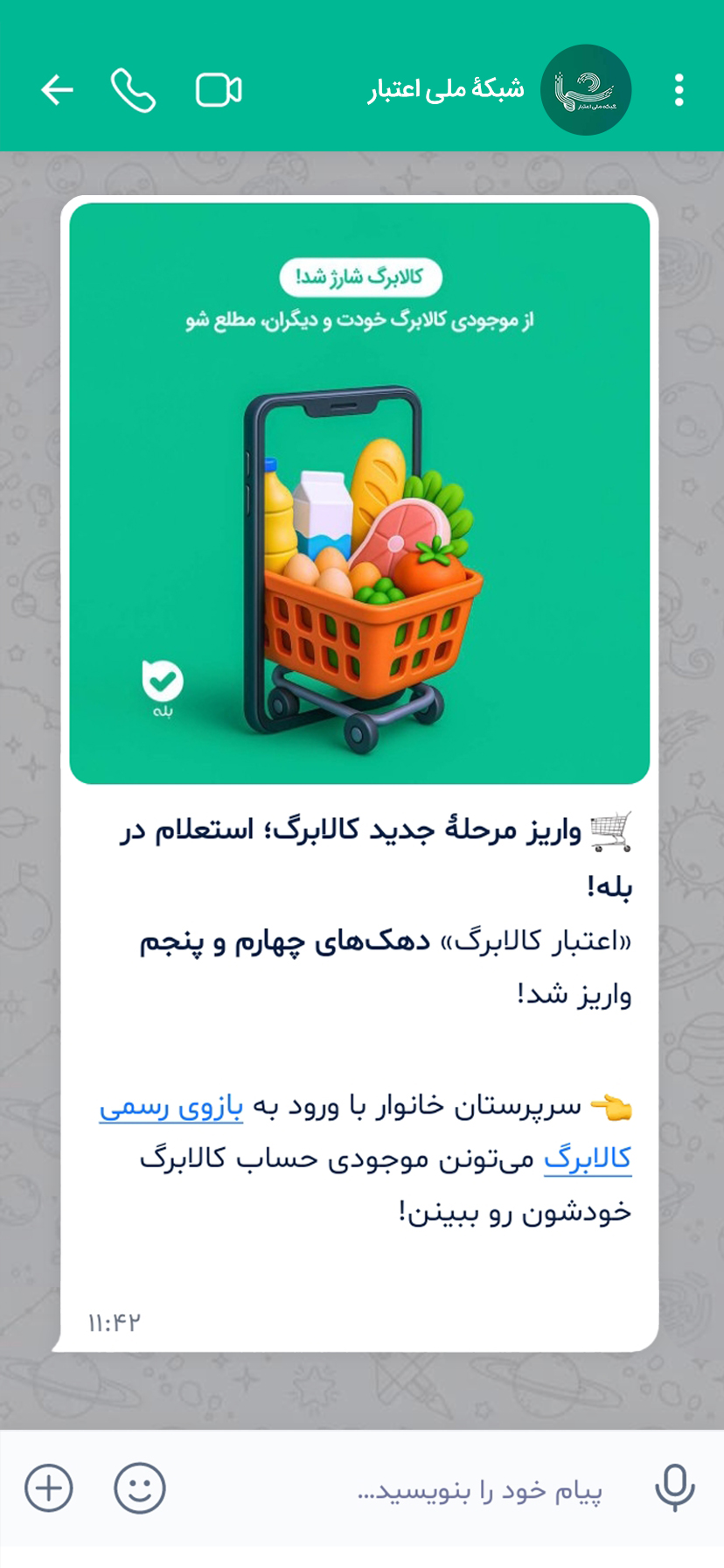Tap the back arrow to leave the chat
Viewport: 724px width, 1568px height.
point(56,90)
